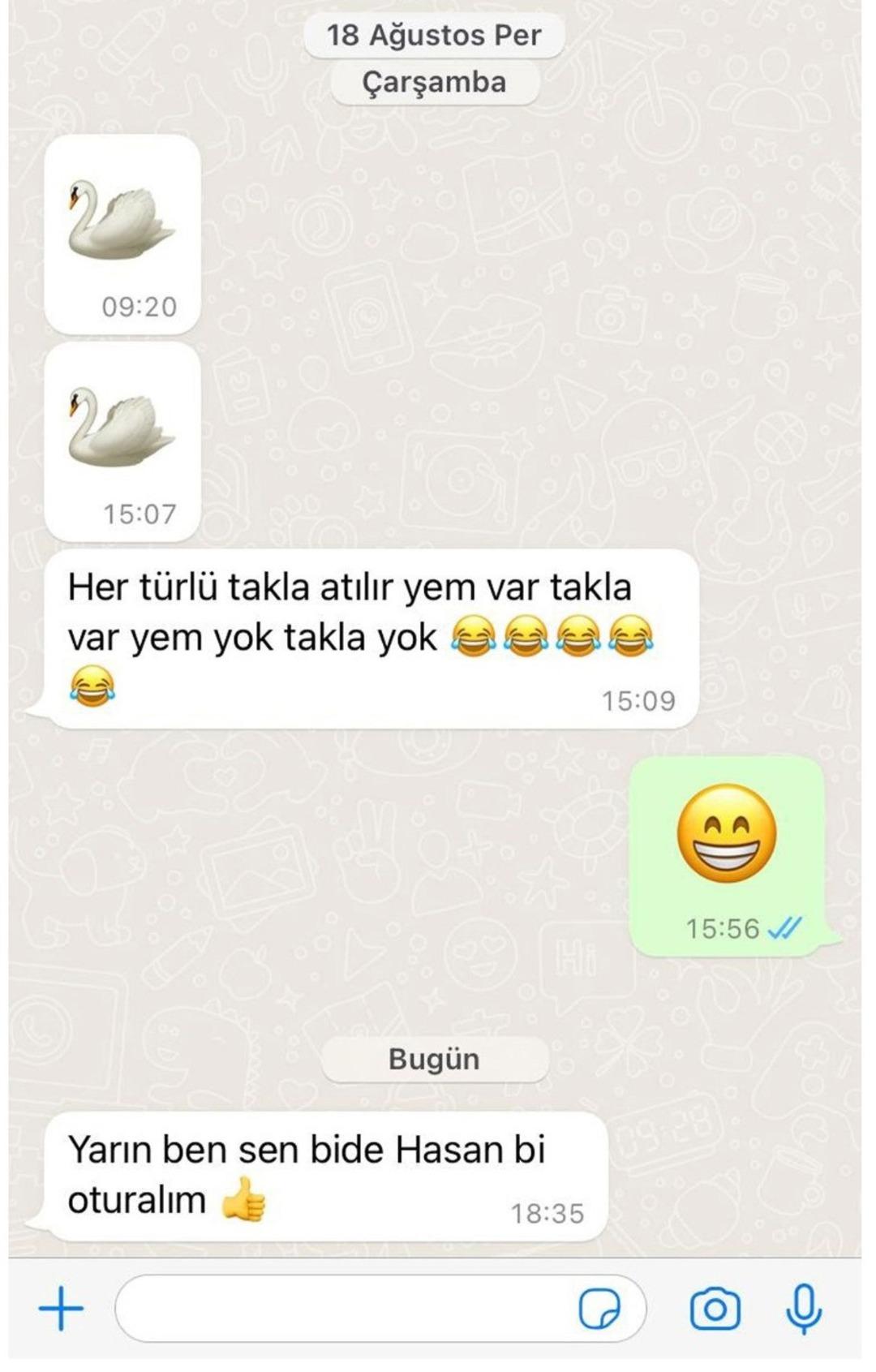Open the camera to take photo
876x1372 pixels.
pos(715,1309)
